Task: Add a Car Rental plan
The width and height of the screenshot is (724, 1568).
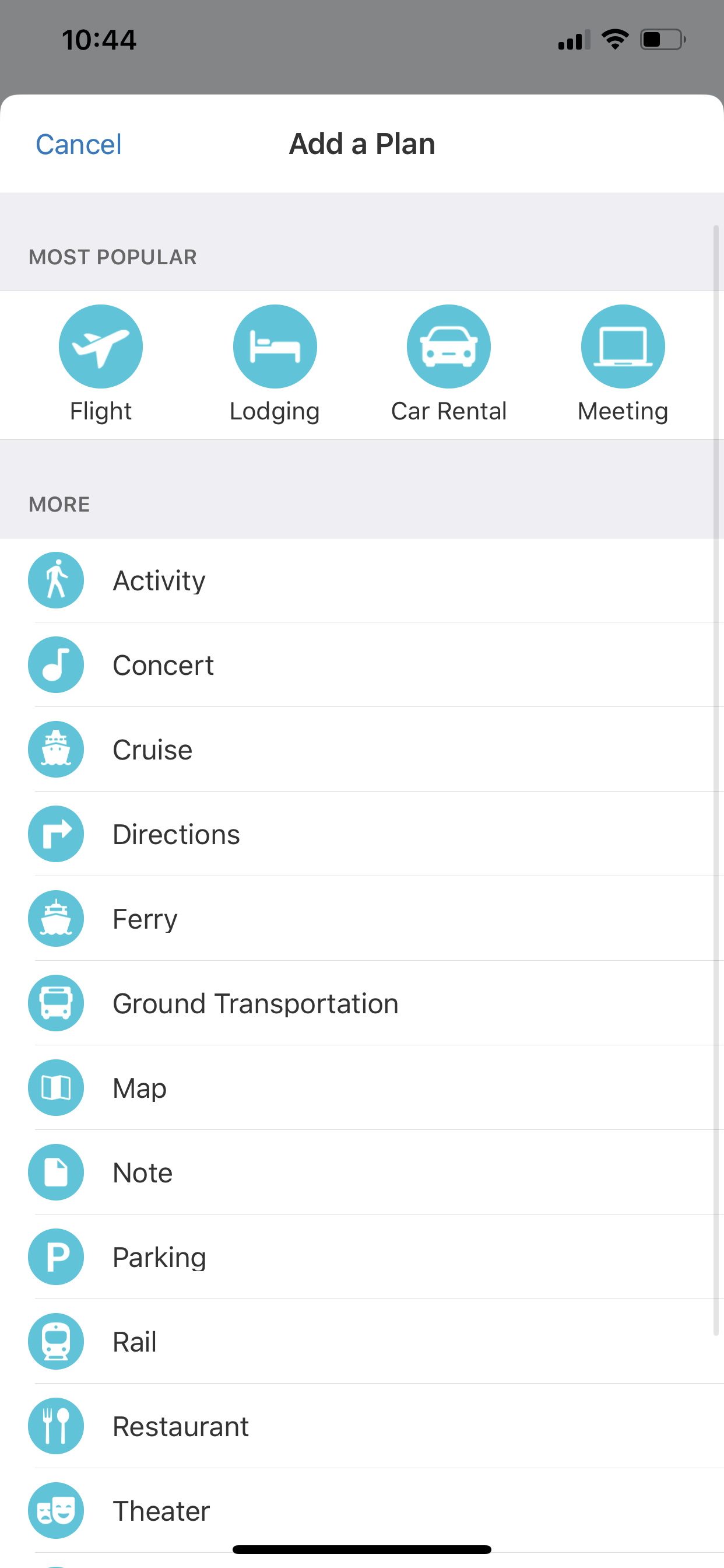Action: (448, 363)
